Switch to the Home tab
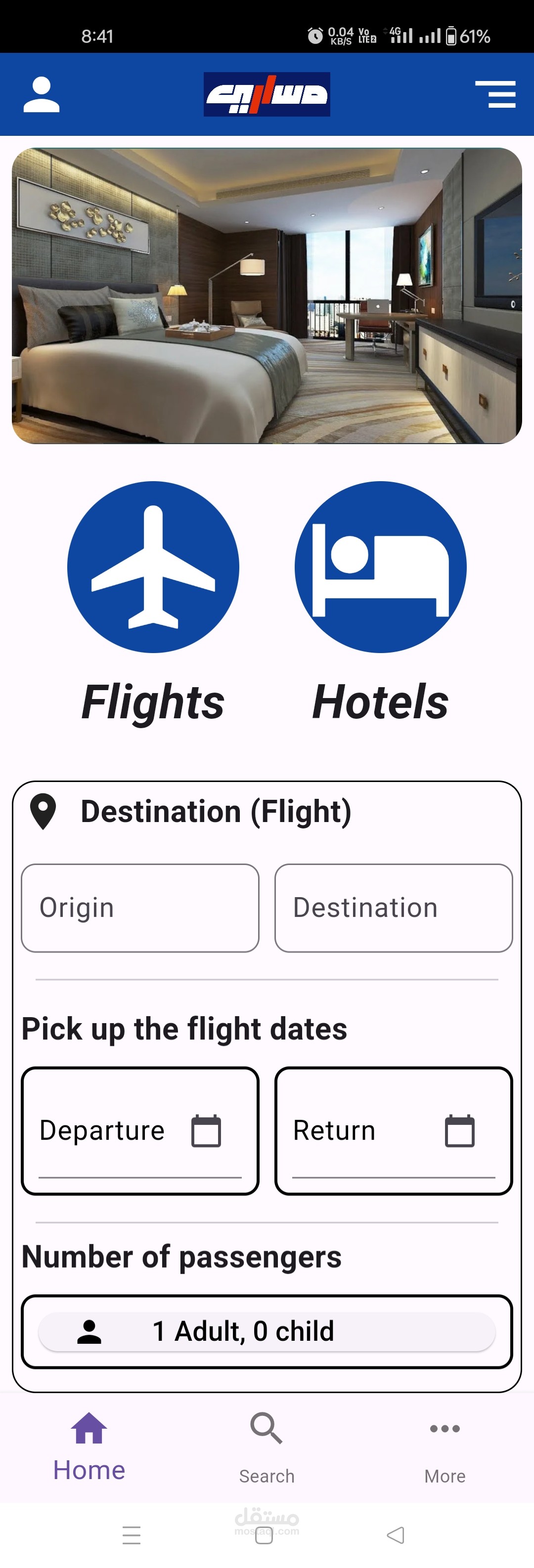 point(89,1447)
